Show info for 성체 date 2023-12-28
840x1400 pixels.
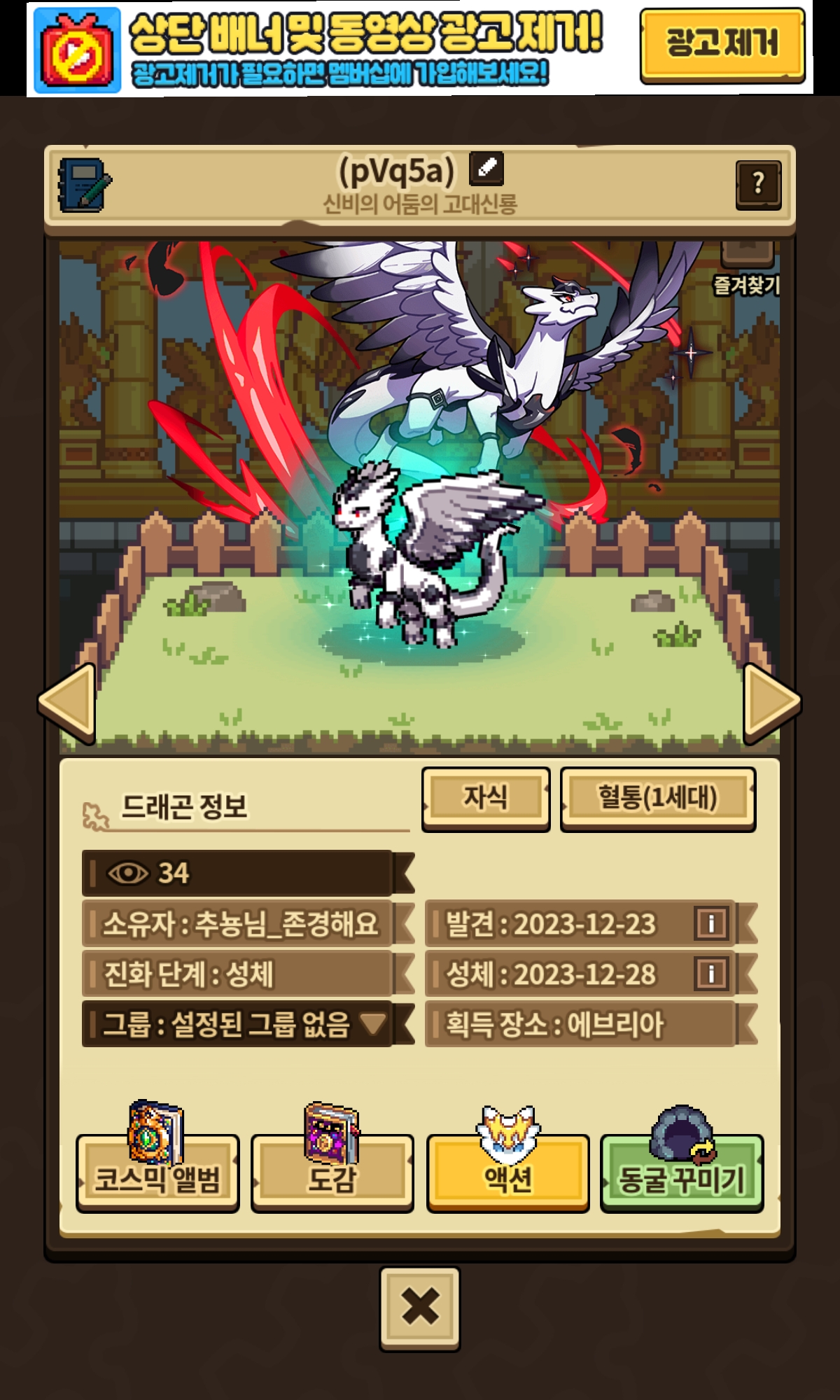[711, 974]
